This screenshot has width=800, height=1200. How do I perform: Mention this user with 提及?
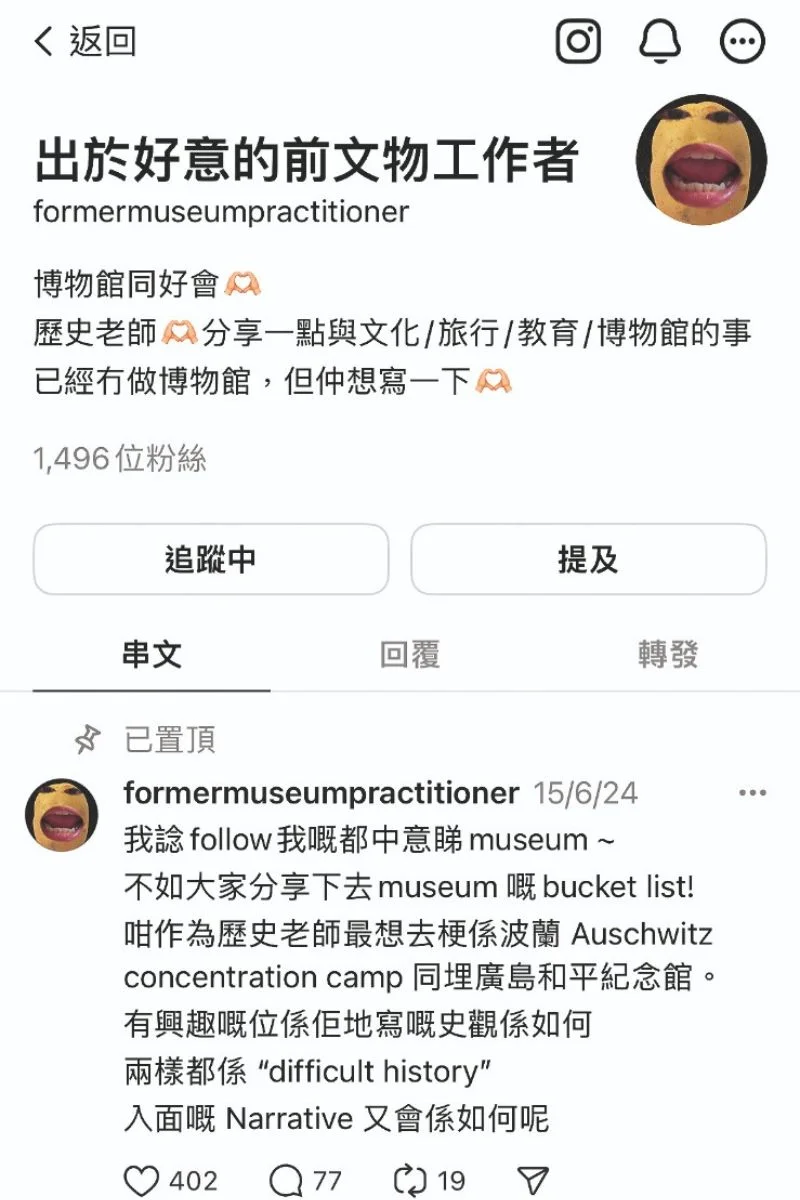coord(588,560)
